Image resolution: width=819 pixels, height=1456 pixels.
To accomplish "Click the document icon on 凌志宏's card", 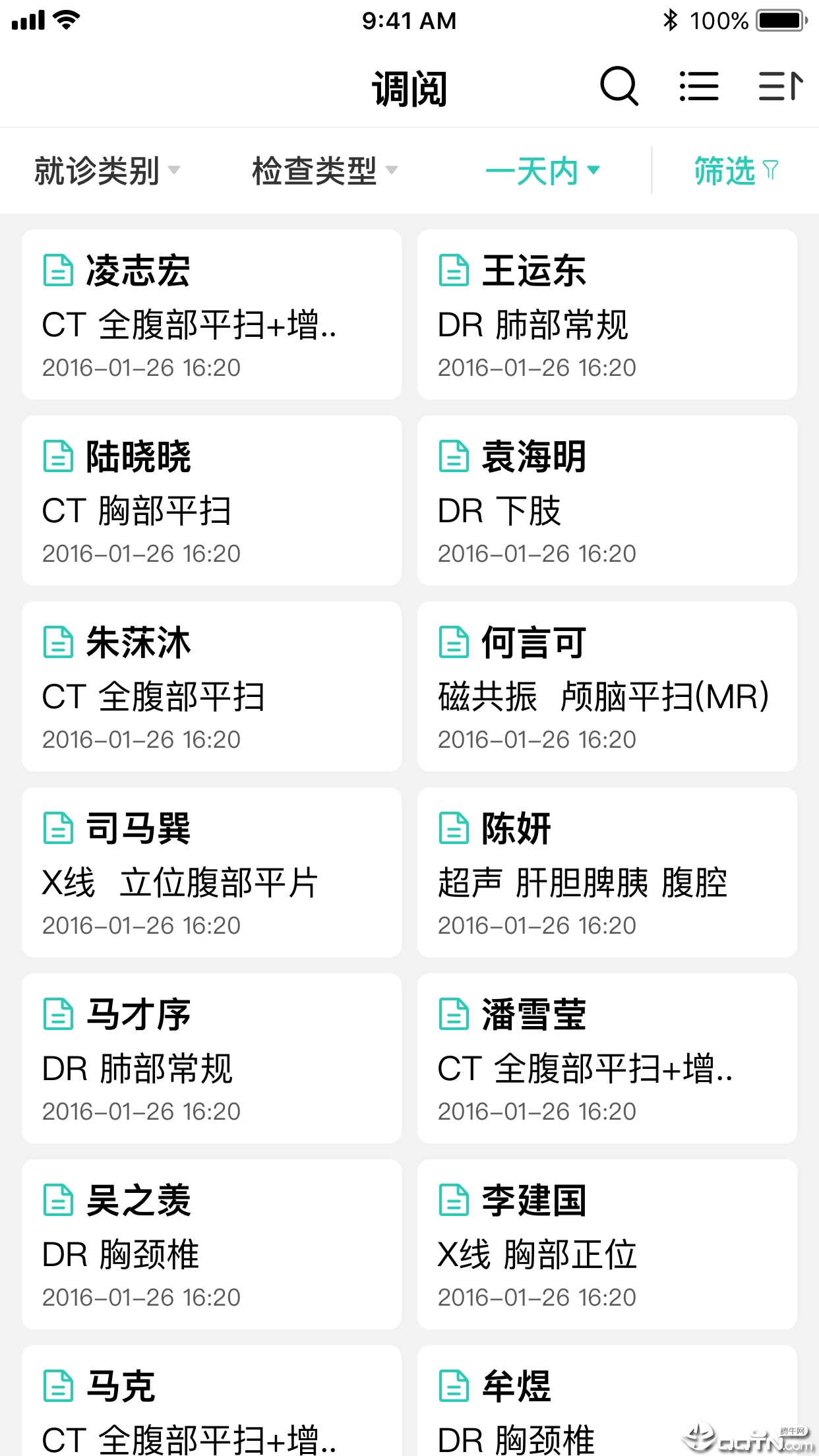I will tap(59, 270).
